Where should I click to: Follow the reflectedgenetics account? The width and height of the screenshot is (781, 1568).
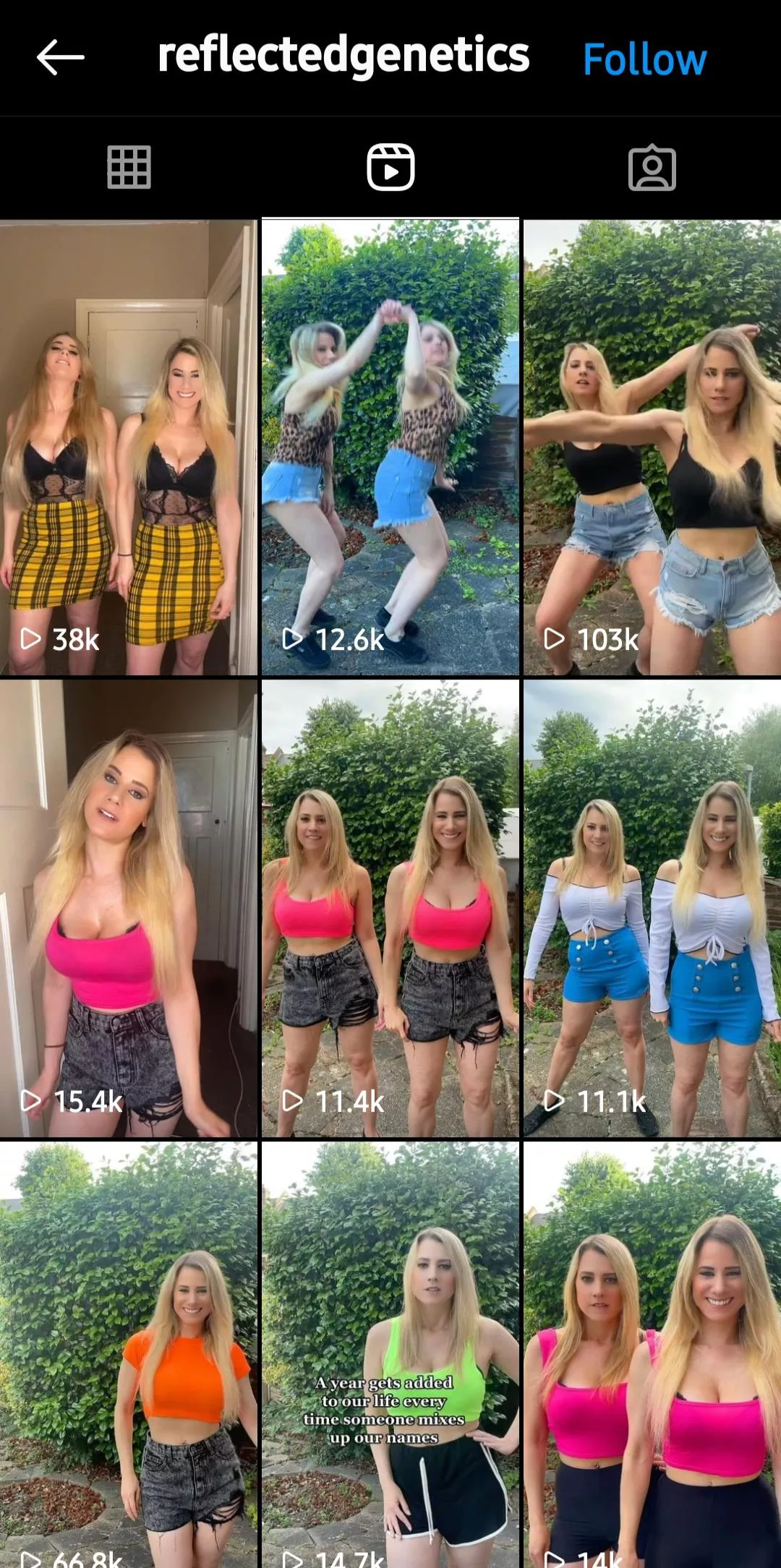pos(644,59)
